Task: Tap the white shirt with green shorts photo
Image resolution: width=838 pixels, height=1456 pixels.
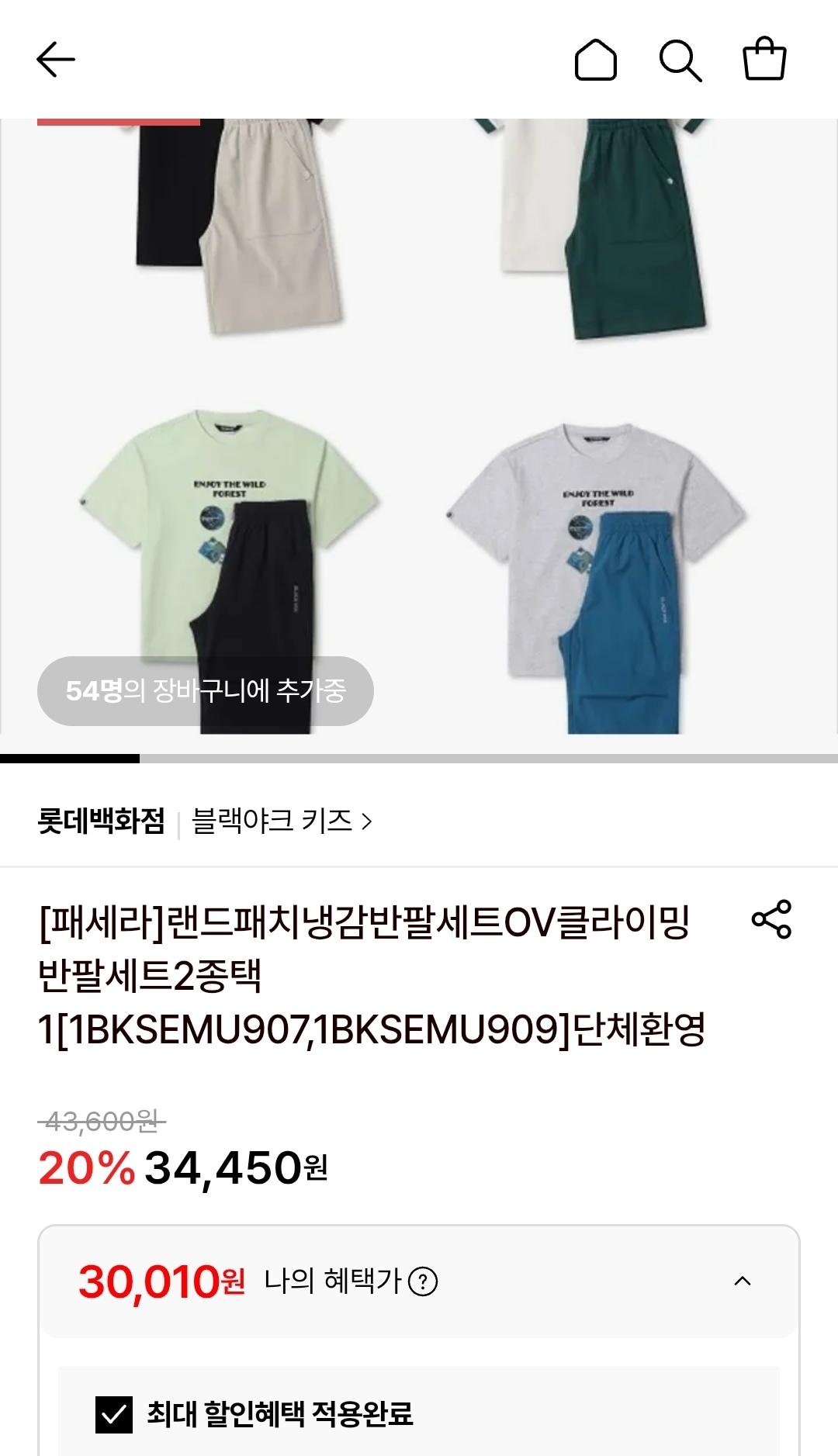Action: 605,225
